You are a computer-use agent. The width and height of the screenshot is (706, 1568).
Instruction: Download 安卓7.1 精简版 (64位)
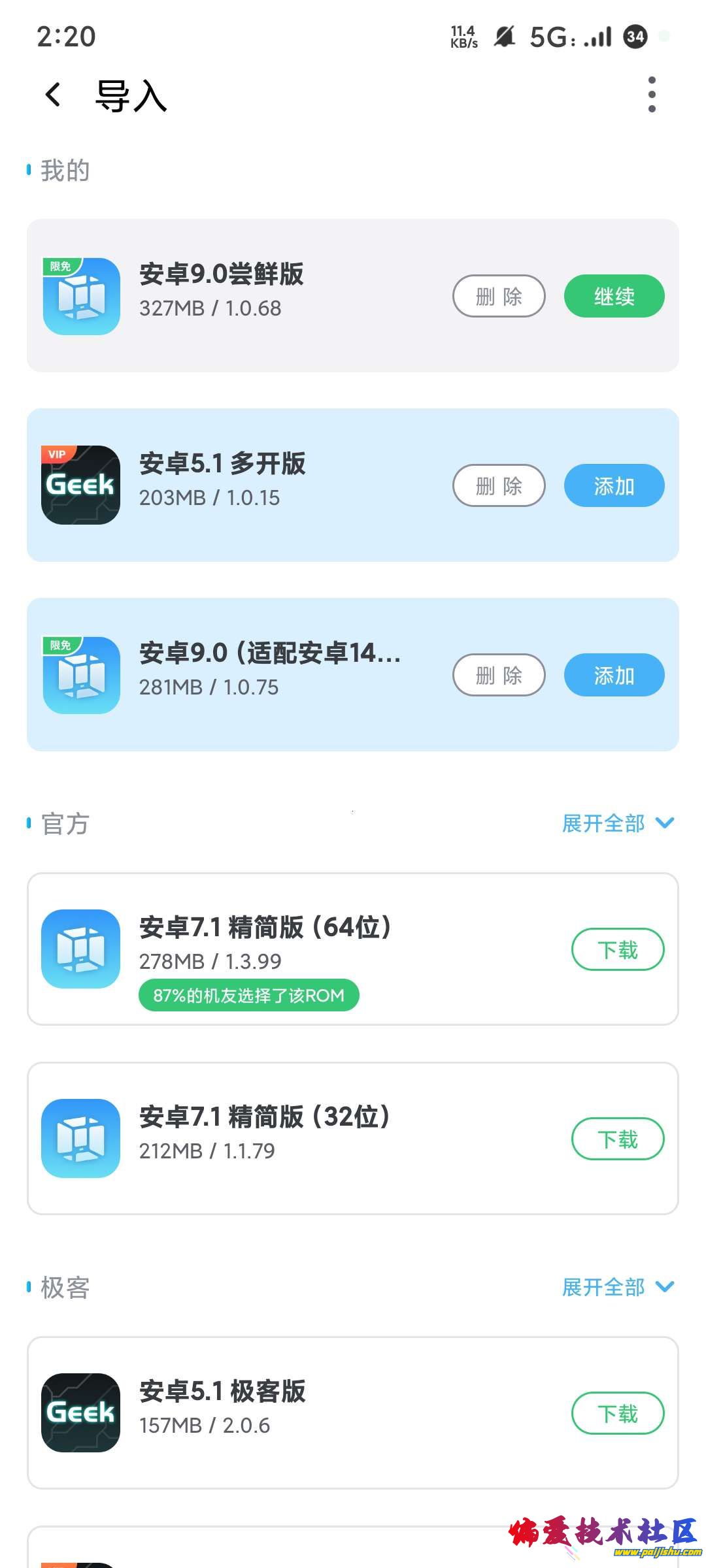click(x=617, y=949)
